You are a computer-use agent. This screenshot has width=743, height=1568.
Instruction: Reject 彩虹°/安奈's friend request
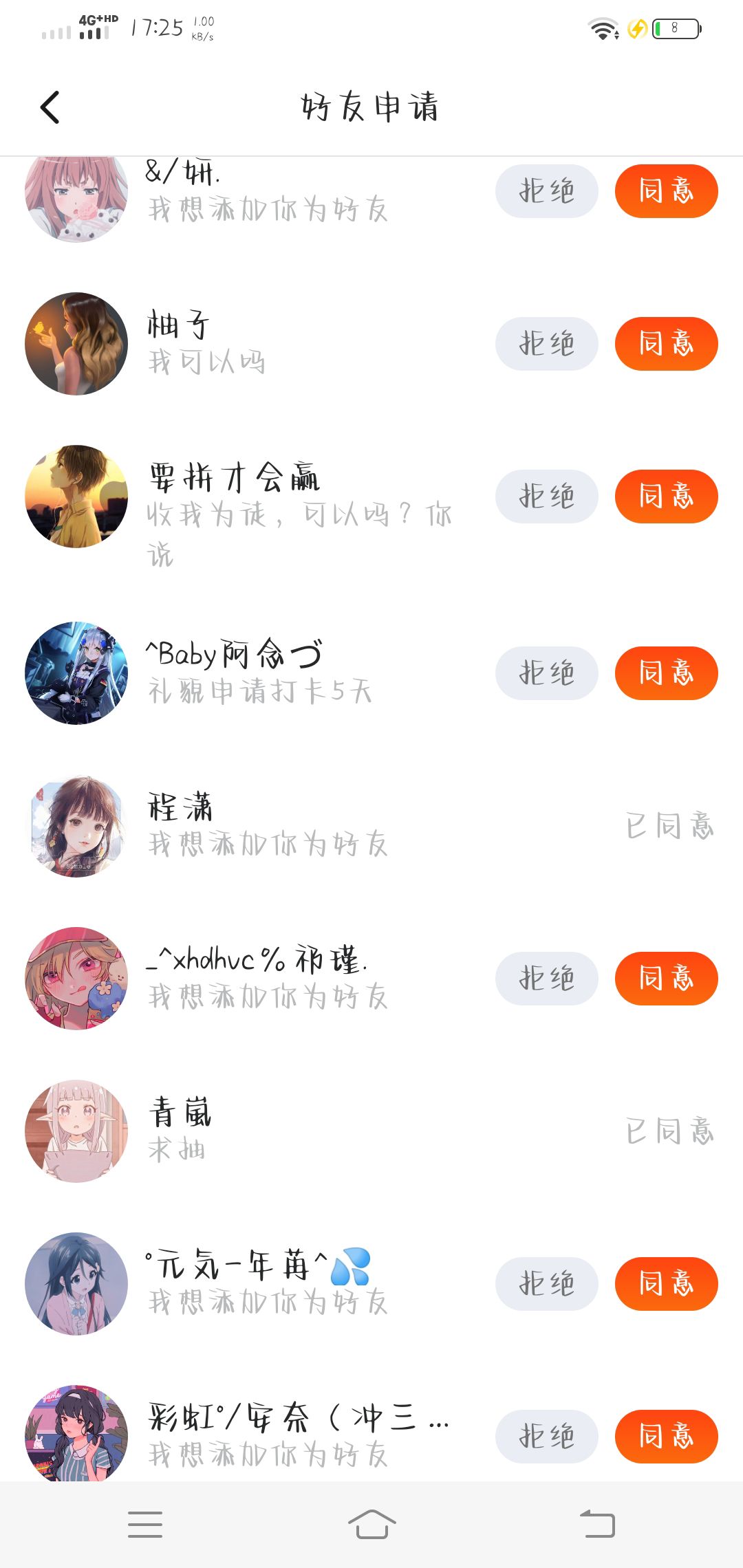coord(546,1437)
